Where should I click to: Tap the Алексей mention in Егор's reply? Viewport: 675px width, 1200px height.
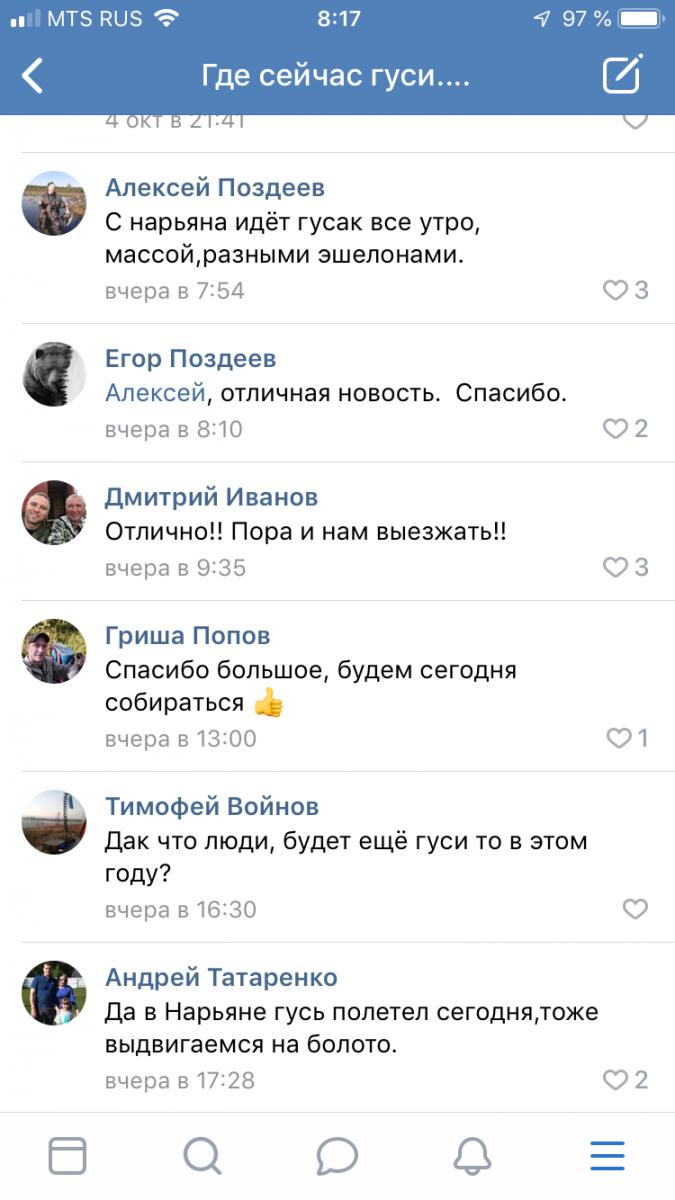(x=155, y=394)
